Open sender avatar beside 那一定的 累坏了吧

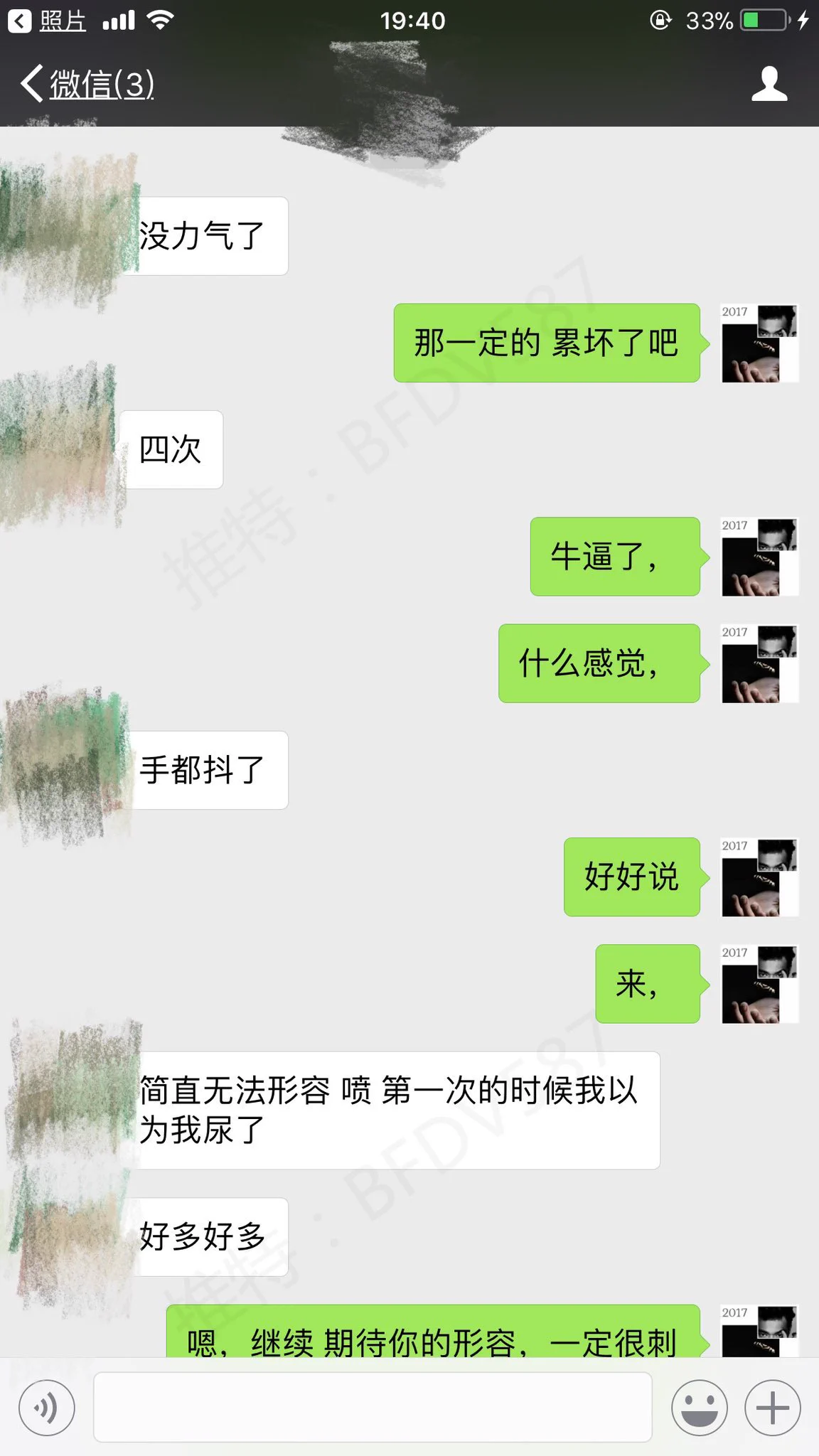pos(759,343)
